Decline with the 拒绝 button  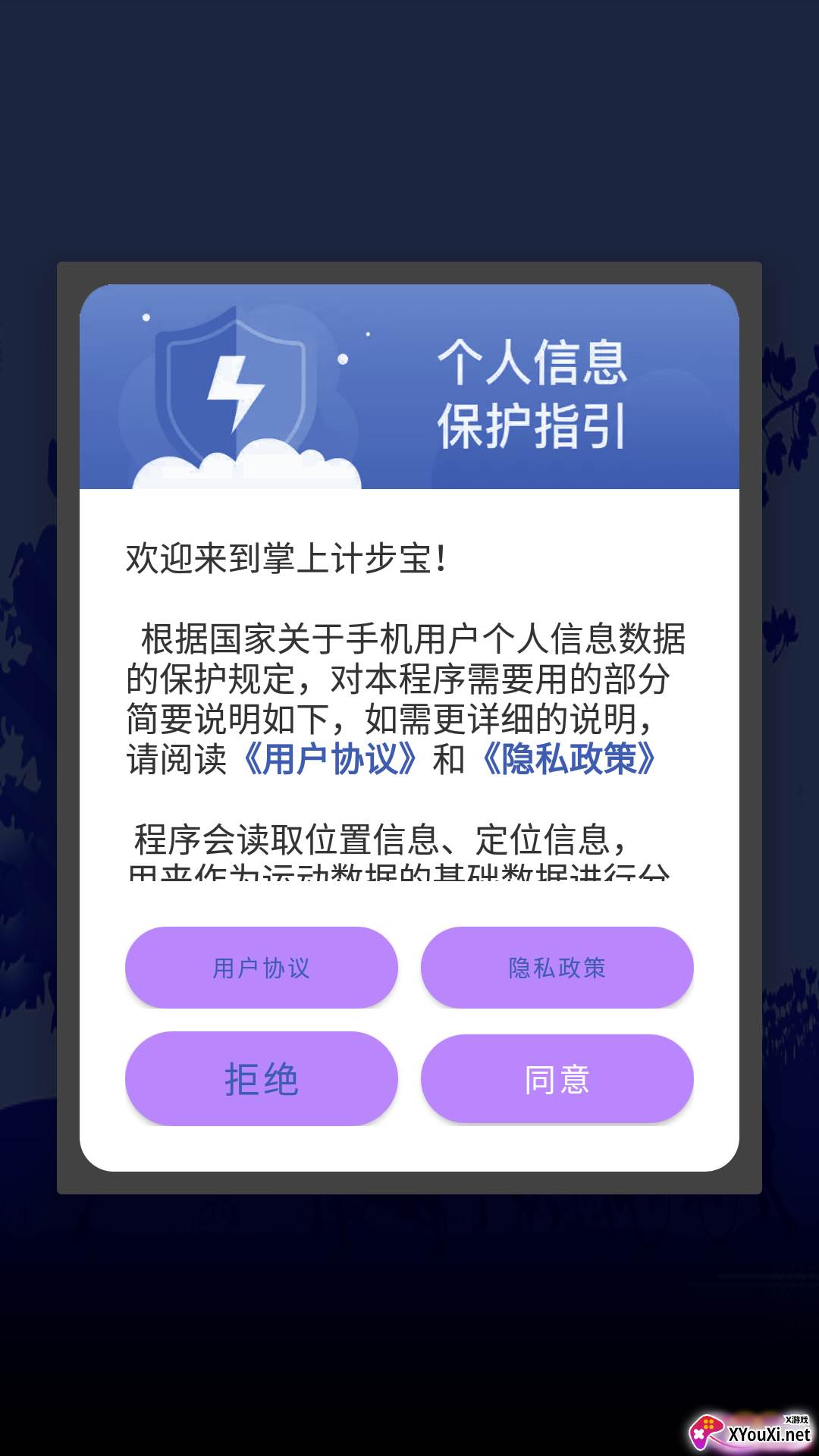(262, 1078)
